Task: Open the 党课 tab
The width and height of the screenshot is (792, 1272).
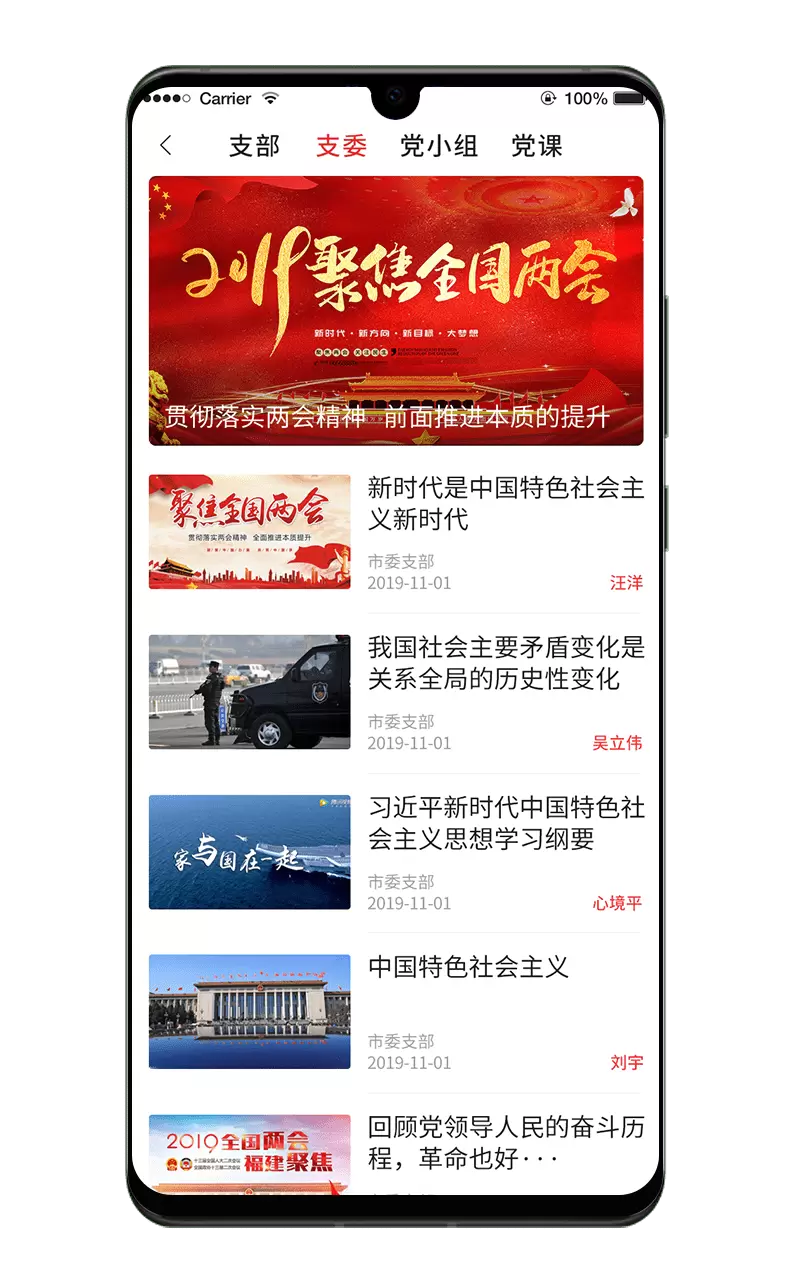Action: (x=537, y=146)
